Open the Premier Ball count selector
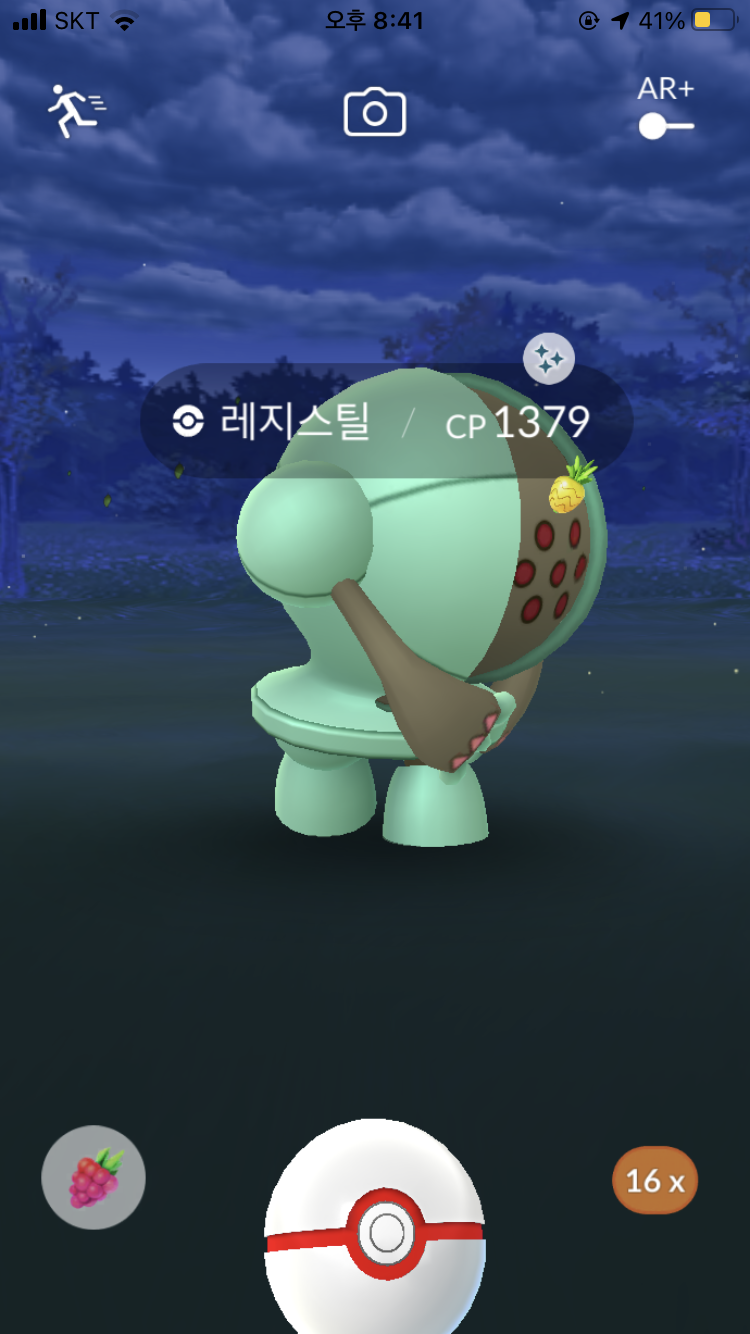 coord(655,1180)
